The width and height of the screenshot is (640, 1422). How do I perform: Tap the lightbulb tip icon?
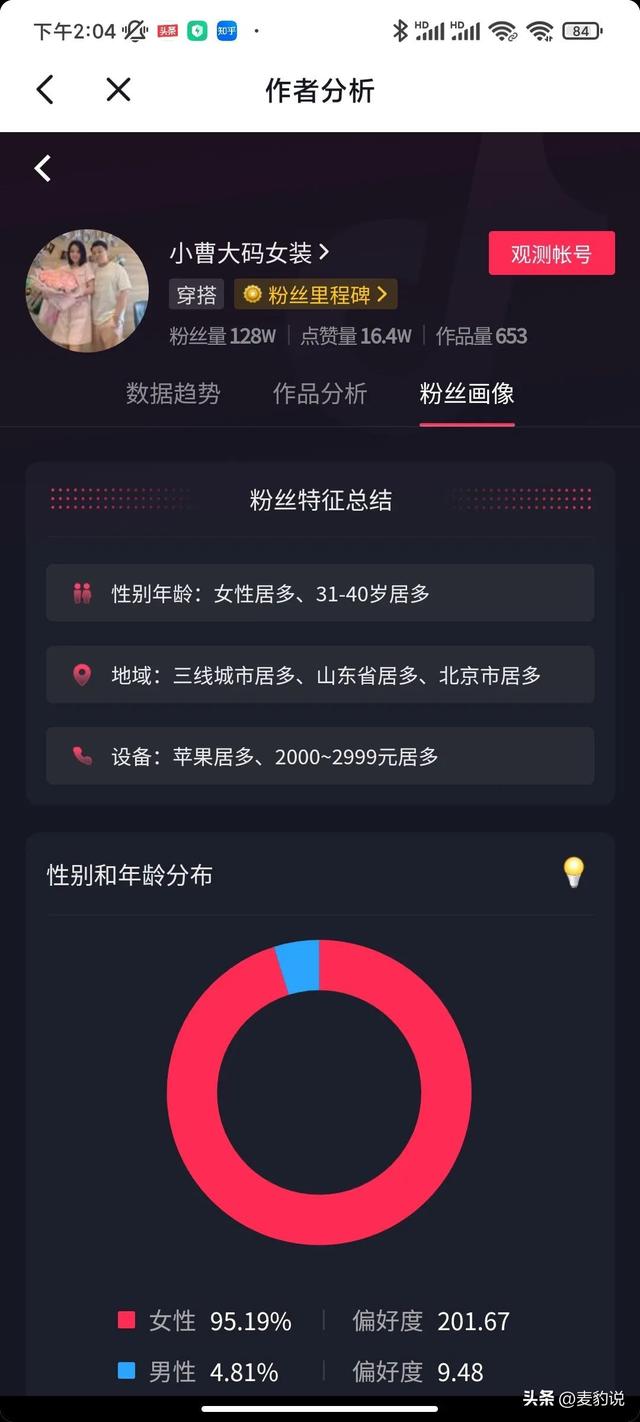tap(573, 872)
